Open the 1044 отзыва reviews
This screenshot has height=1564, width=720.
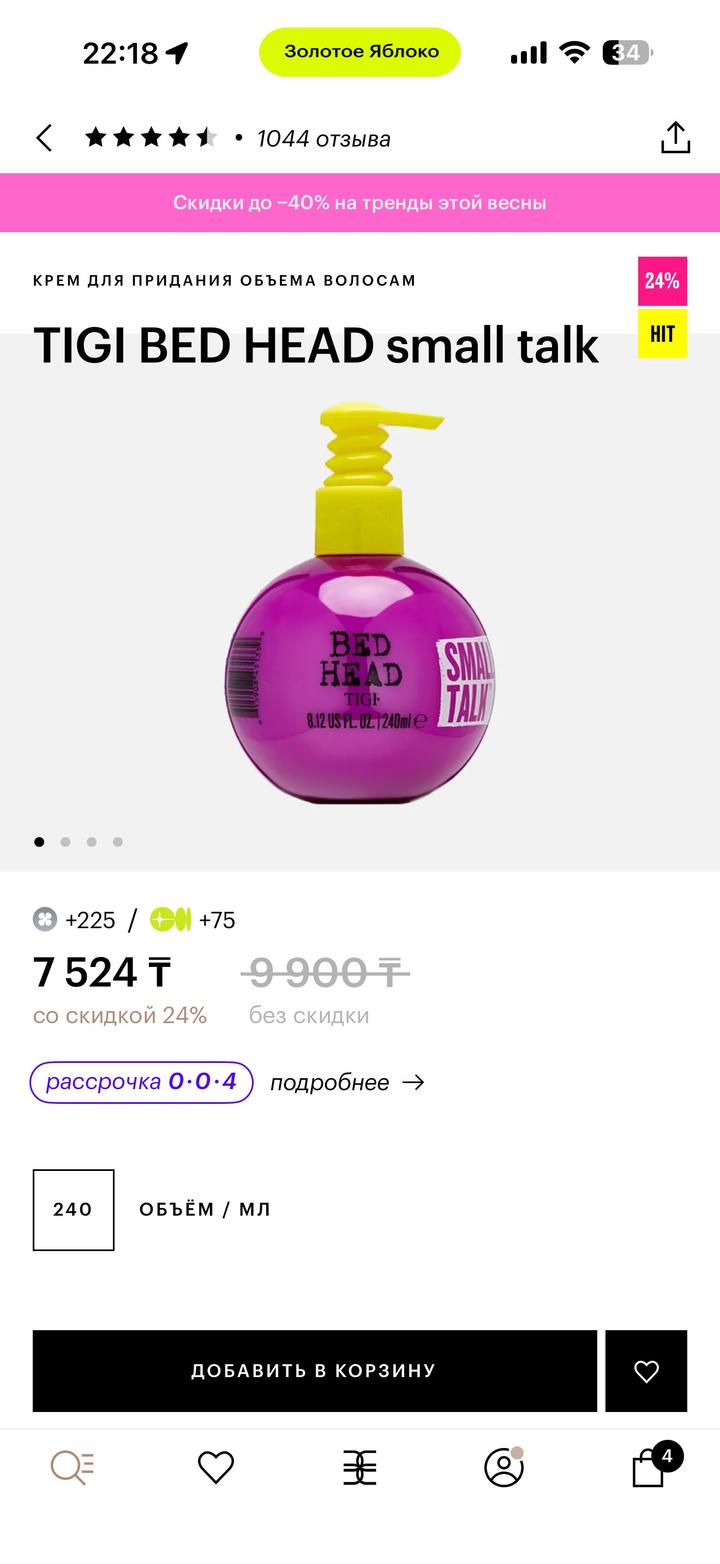pyautogui.click(x=322, y=139)
